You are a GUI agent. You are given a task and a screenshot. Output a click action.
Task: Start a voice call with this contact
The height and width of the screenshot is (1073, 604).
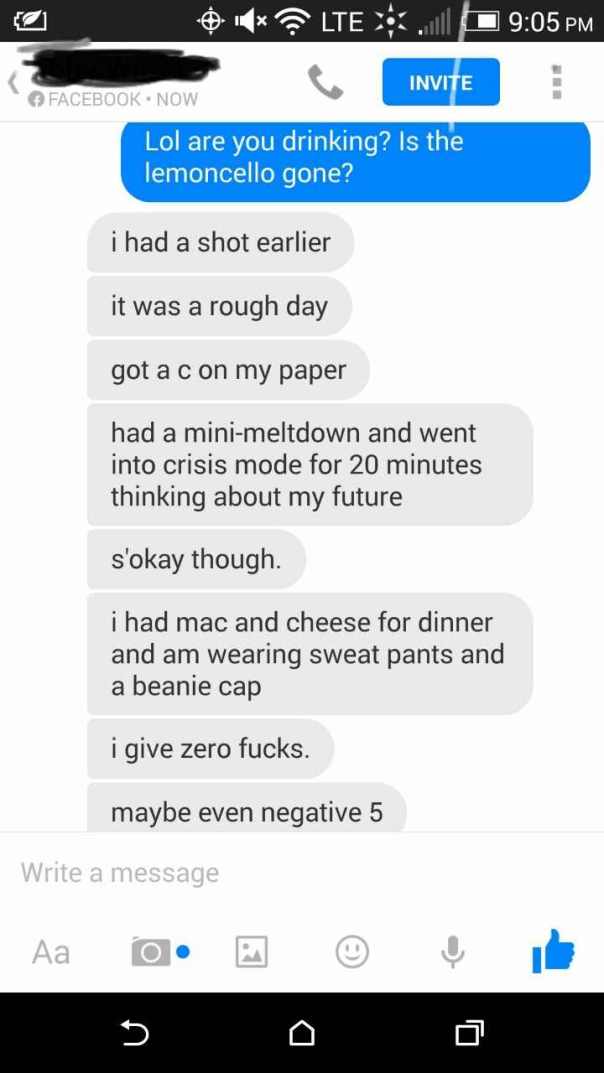pos(325,83)
